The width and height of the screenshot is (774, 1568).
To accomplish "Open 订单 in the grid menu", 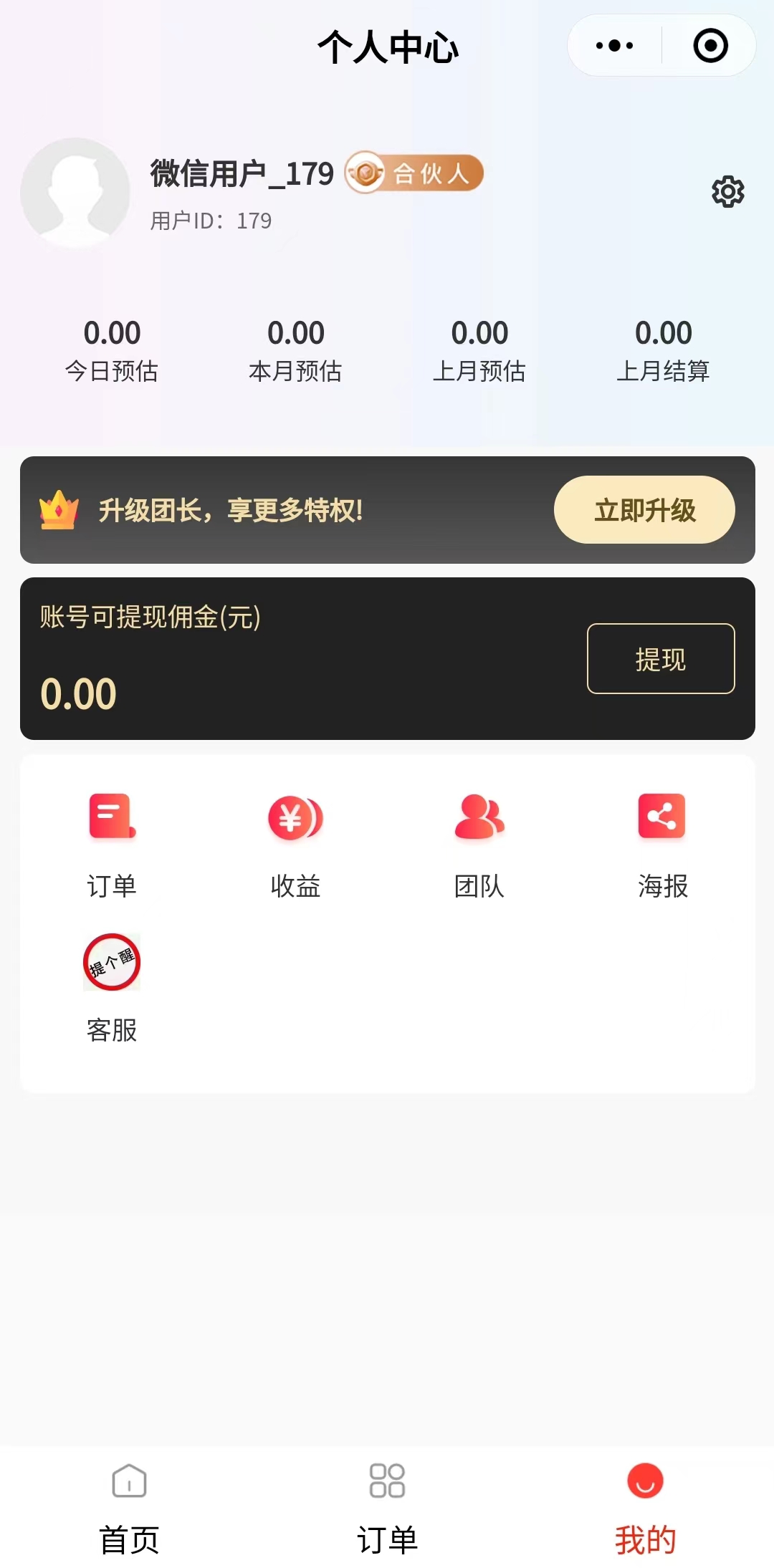I will (112, 844).
